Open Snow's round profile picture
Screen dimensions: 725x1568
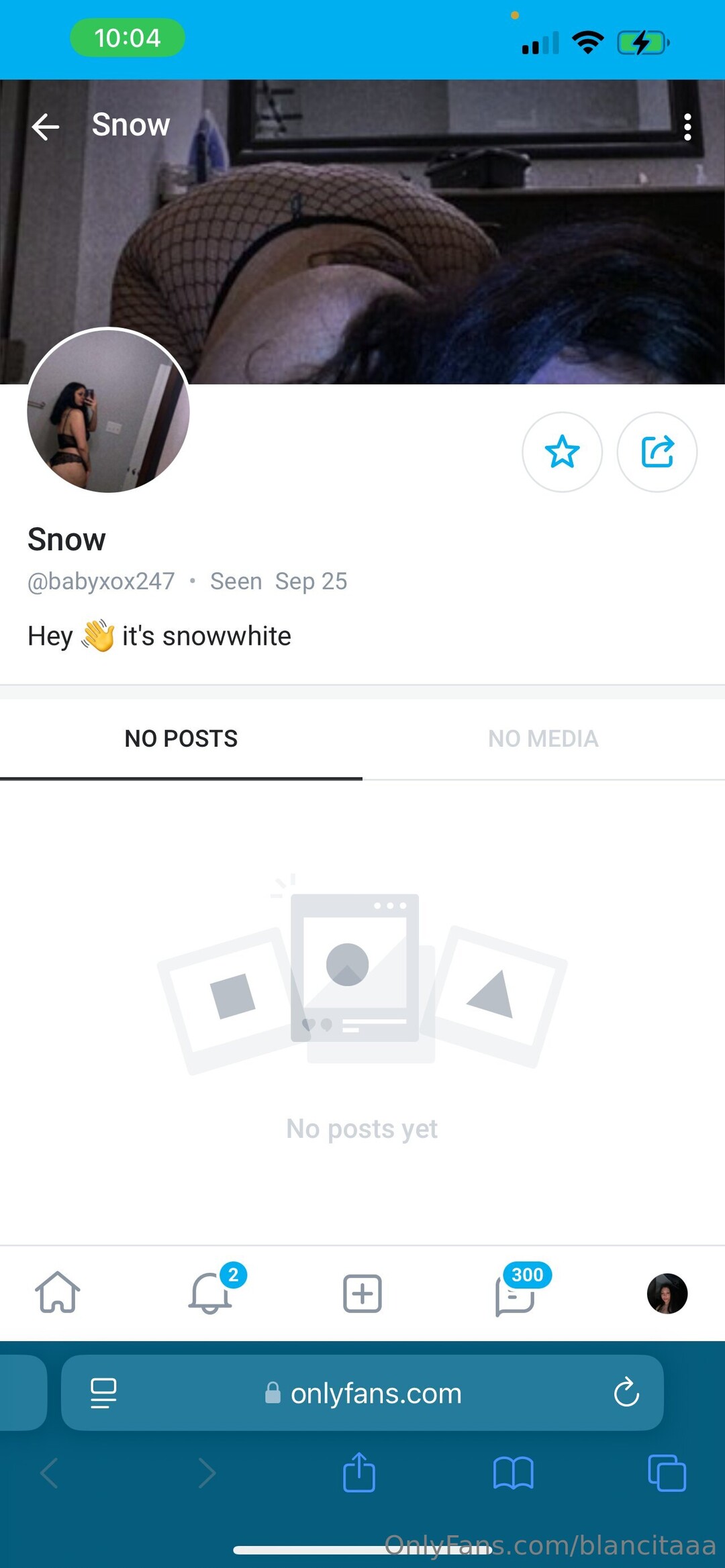[x=108, y=411]
